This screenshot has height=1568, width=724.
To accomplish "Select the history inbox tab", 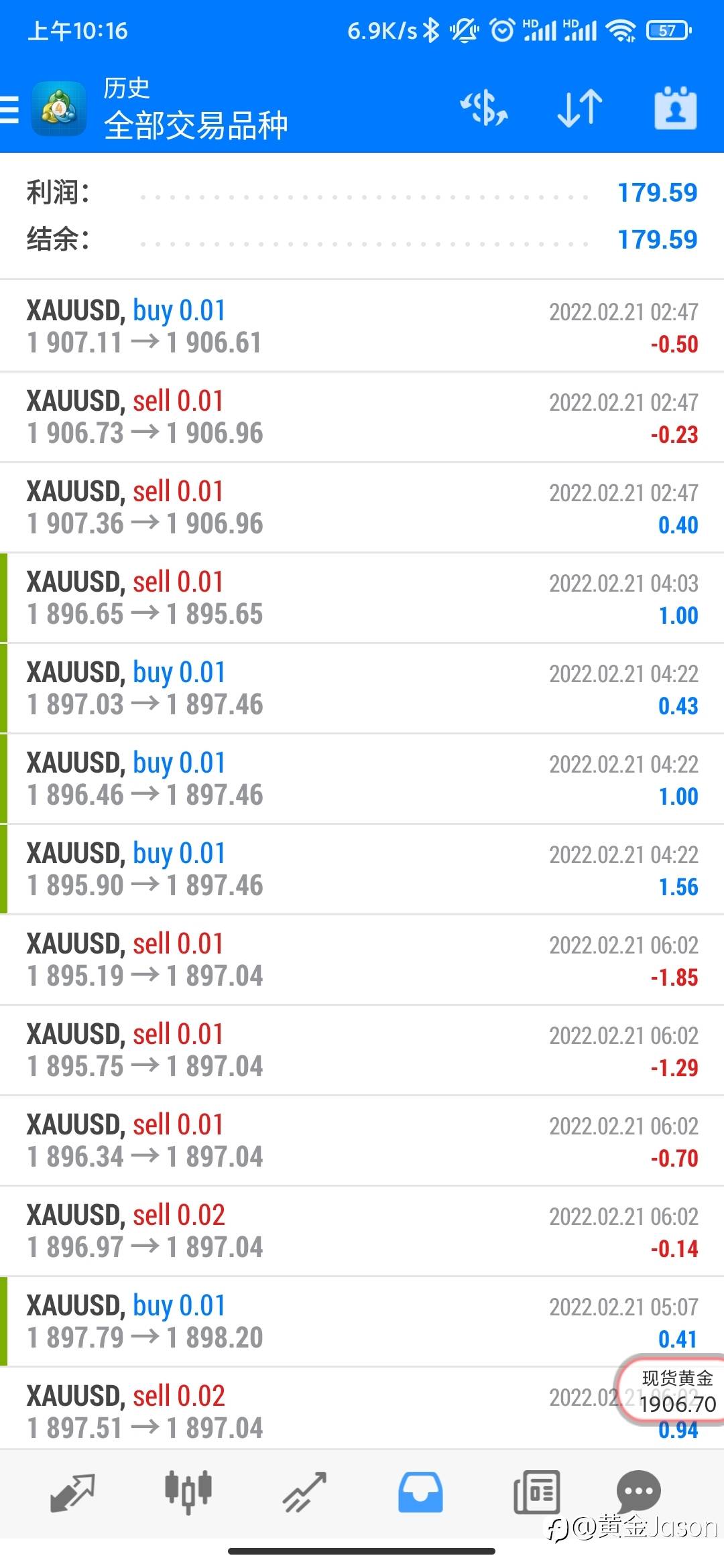I will (x=420, y=1492).
